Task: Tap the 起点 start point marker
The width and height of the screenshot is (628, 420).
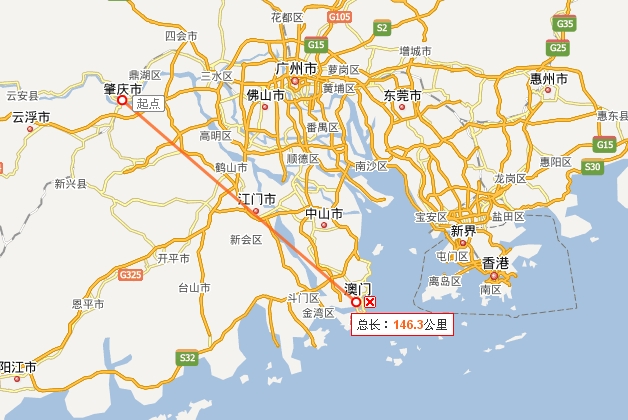Action: (x=122, y=100)
